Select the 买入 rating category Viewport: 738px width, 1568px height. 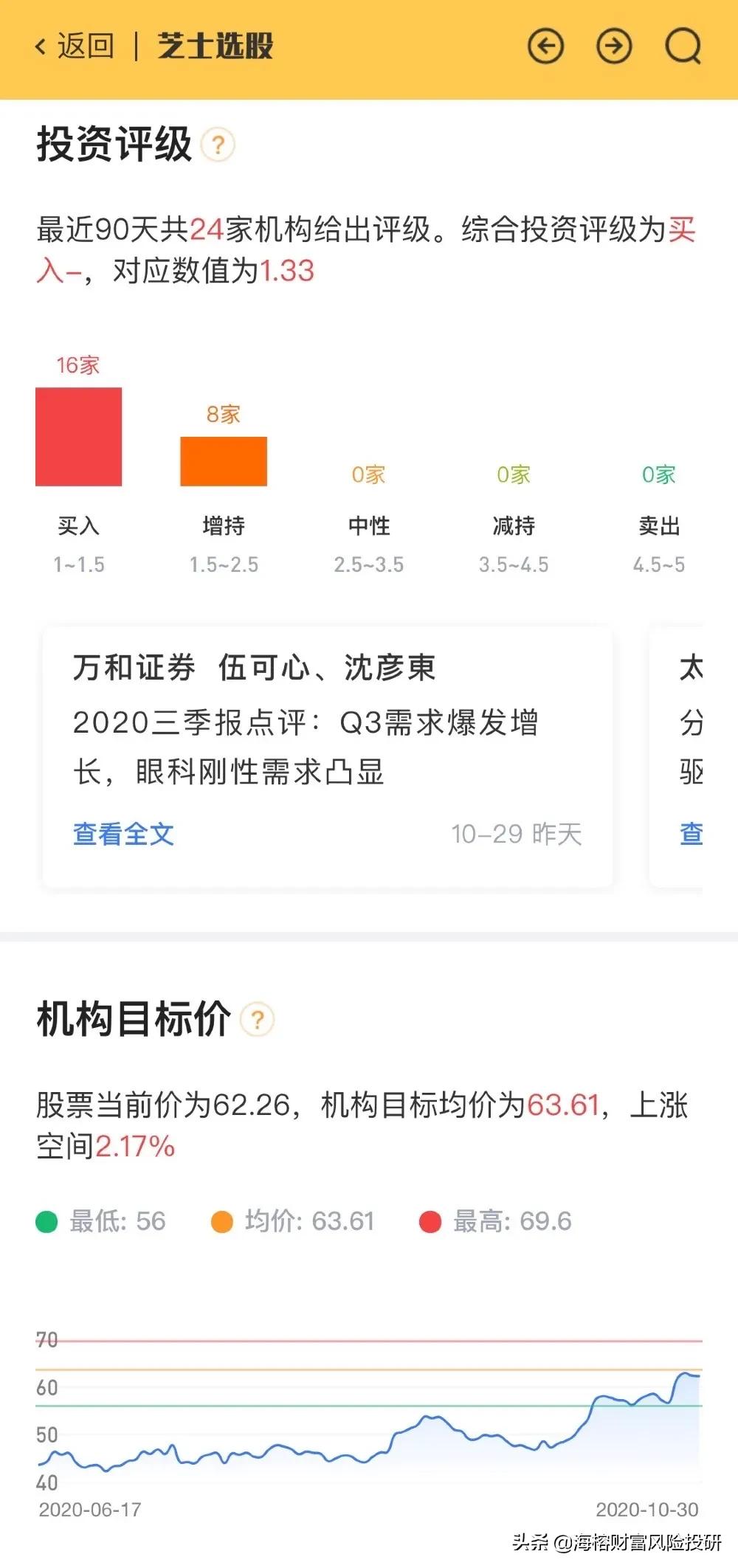(x=80, y=526)
